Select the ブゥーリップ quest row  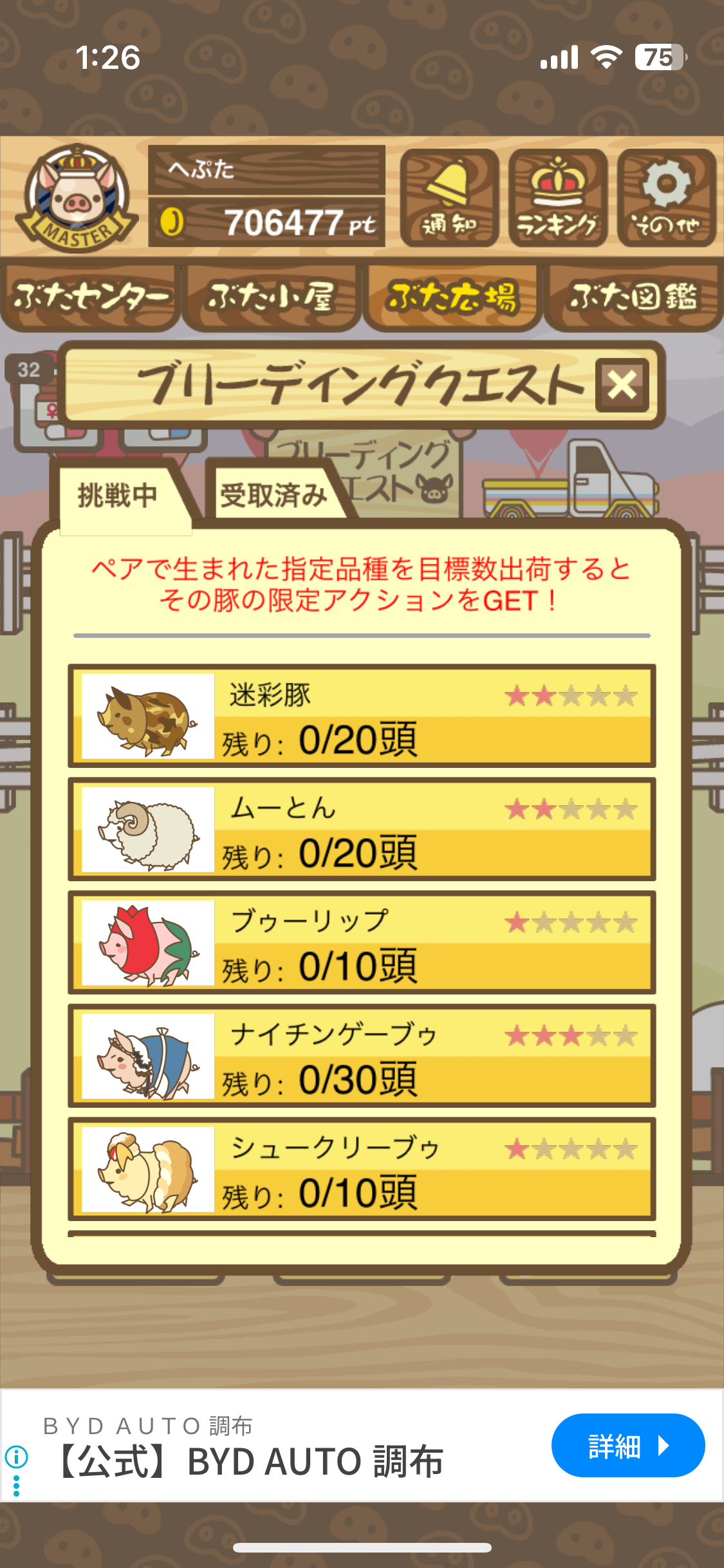(362, 942)
